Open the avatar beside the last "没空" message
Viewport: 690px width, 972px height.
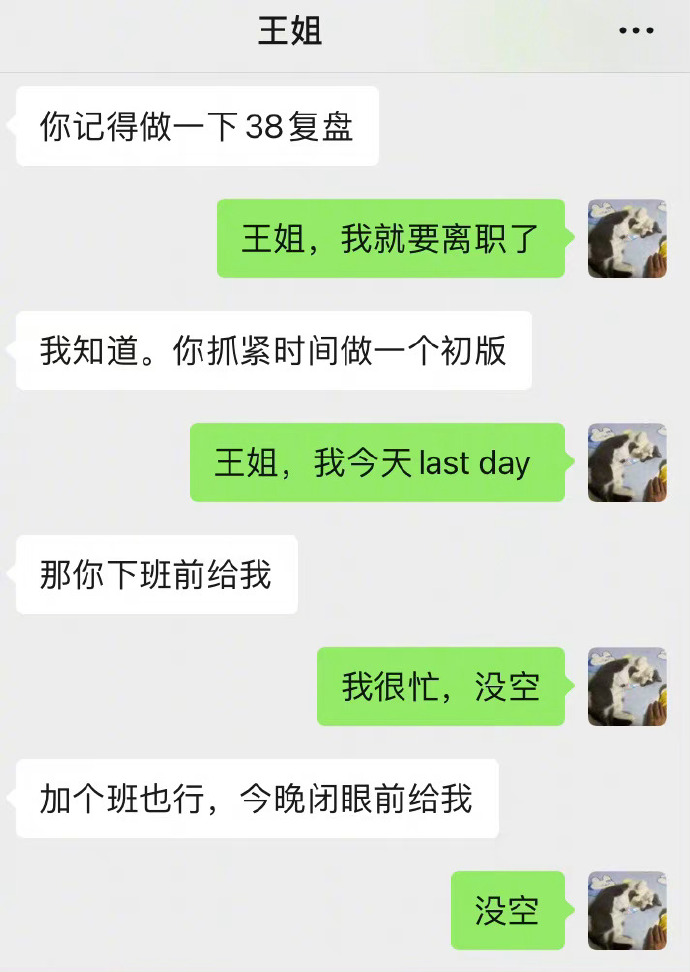pyautogui.click(x=627, y=911)
